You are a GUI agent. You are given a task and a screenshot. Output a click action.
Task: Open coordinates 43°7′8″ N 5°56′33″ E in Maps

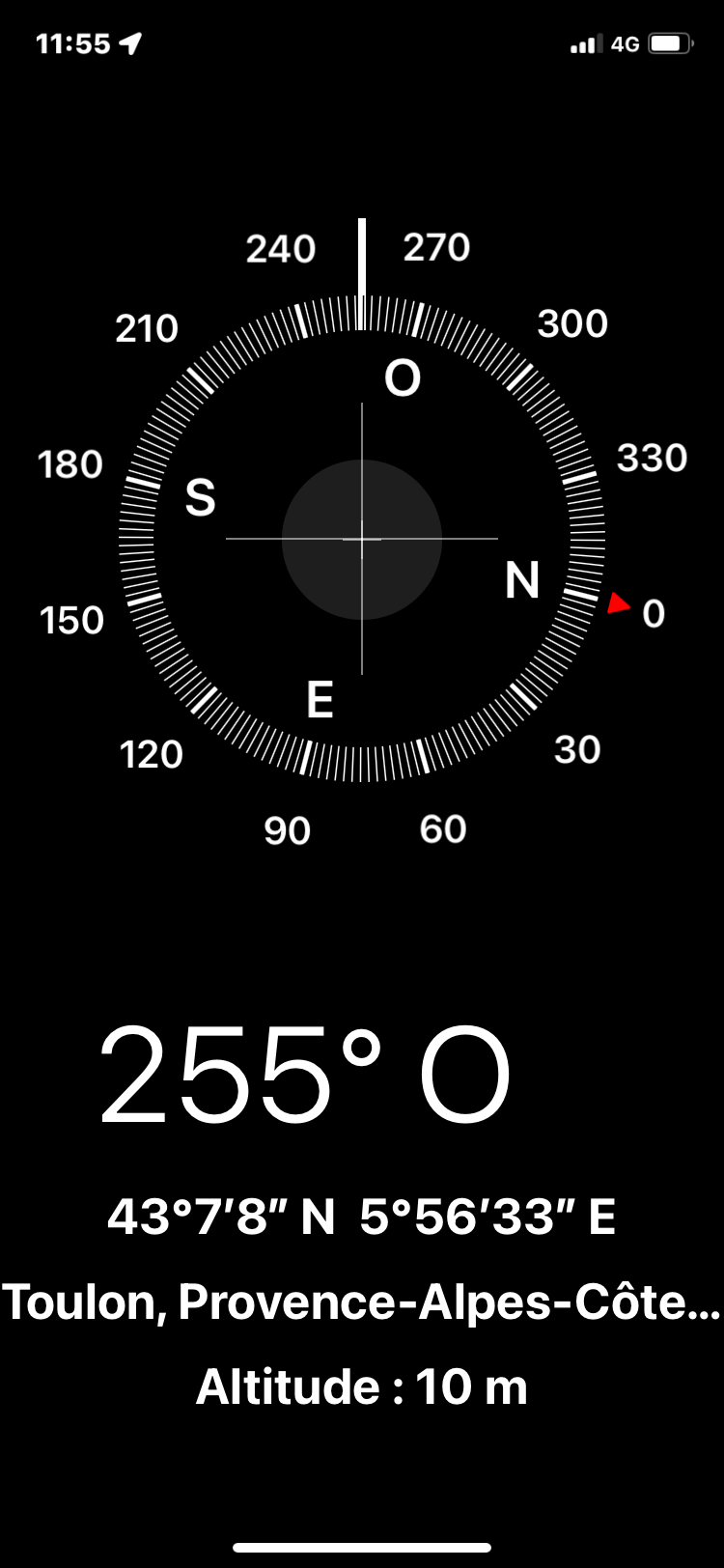(x=361, y=1217)
